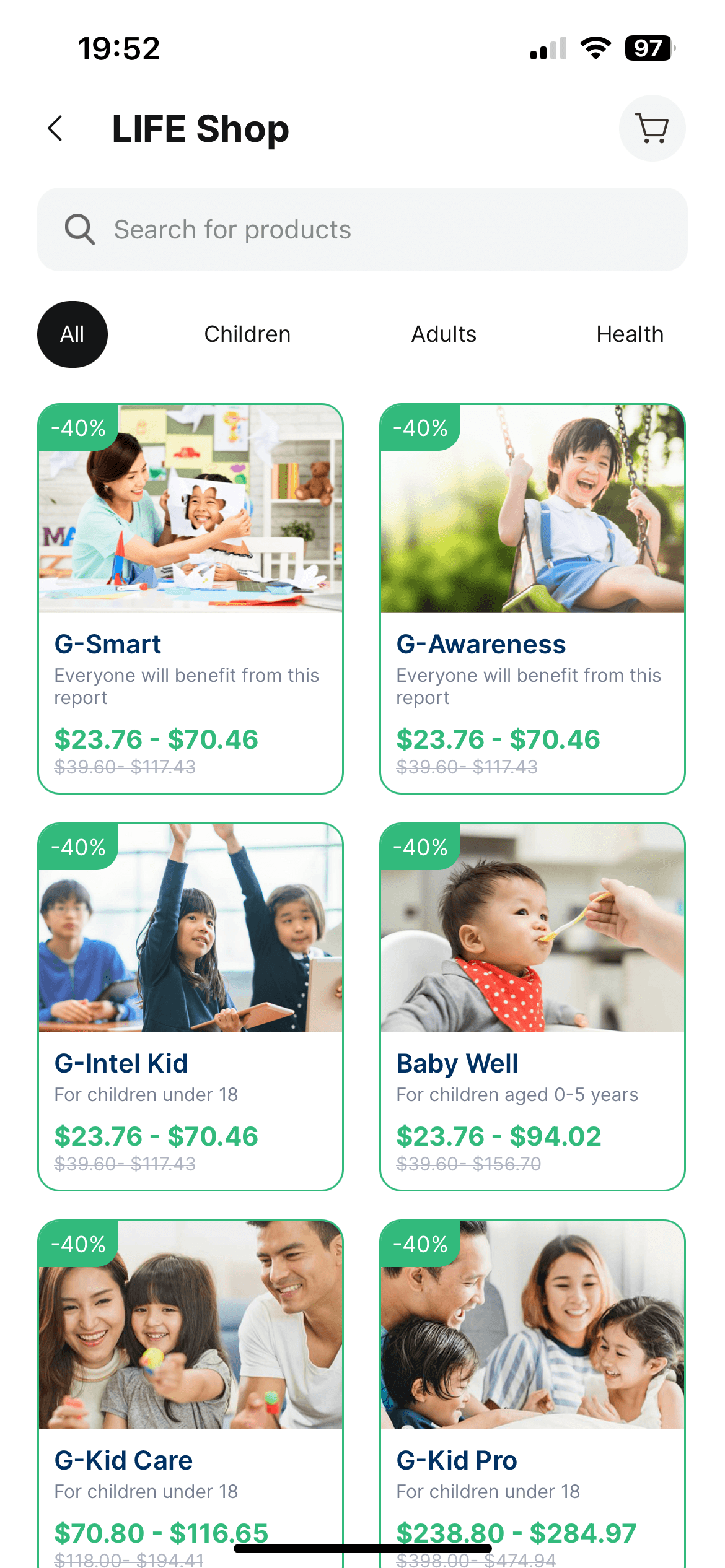Switch to the Children category
This screenshot has width=725, height=1568.
tap(247, 334)
